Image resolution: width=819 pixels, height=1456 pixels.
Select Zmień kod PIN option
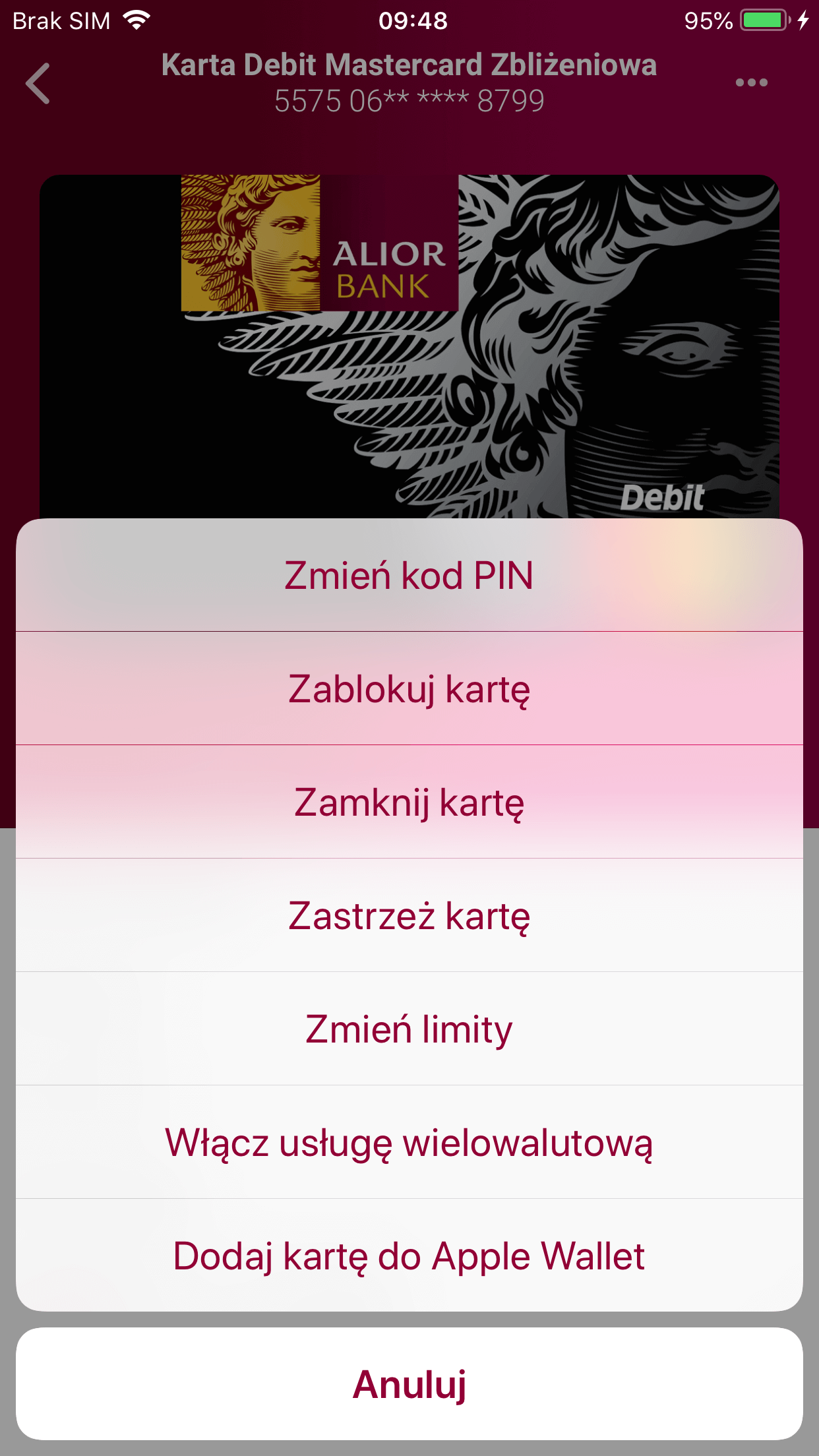[409, 576]
